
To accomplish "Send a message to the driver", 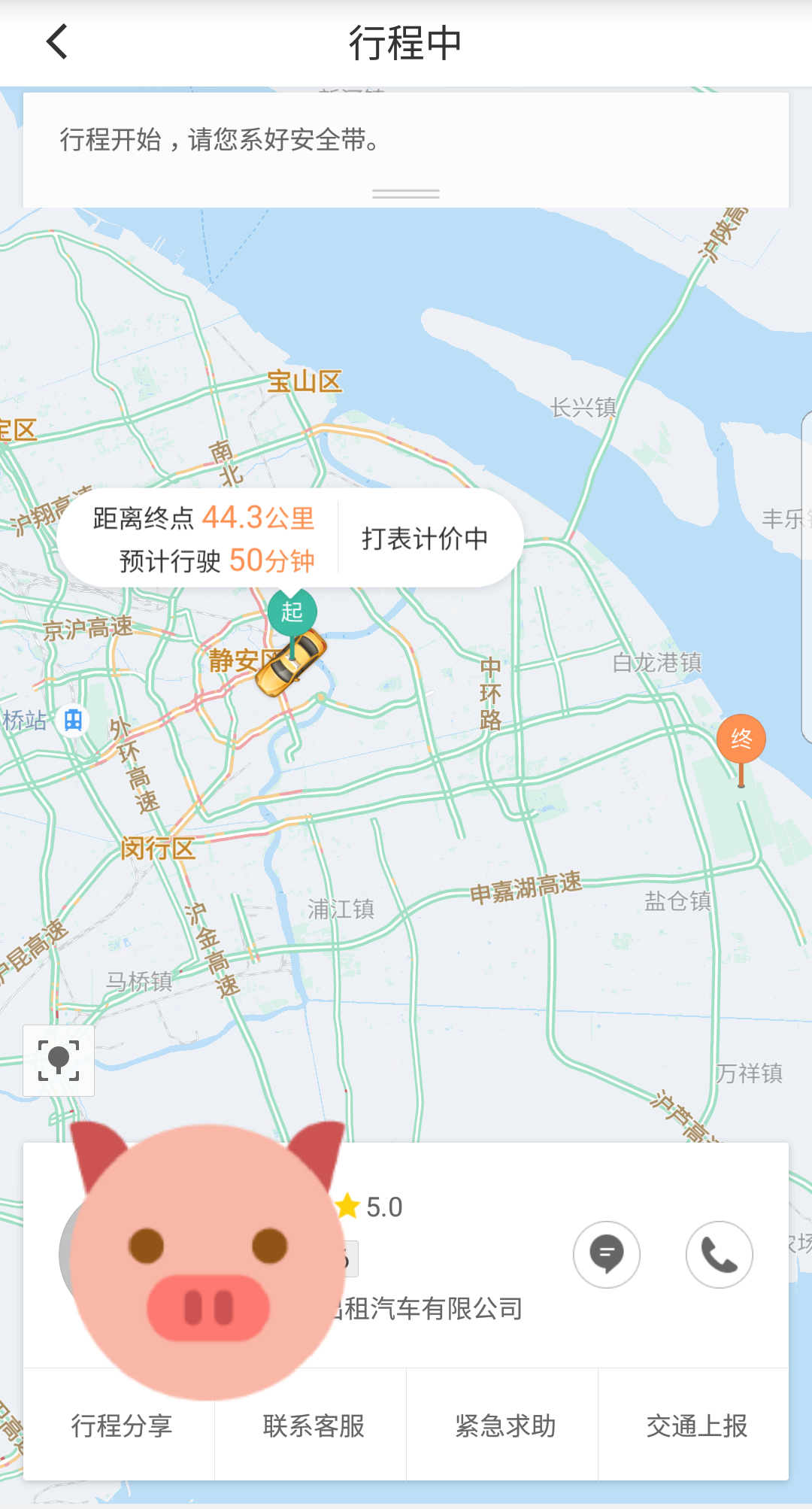I will tap(607, 1254).
